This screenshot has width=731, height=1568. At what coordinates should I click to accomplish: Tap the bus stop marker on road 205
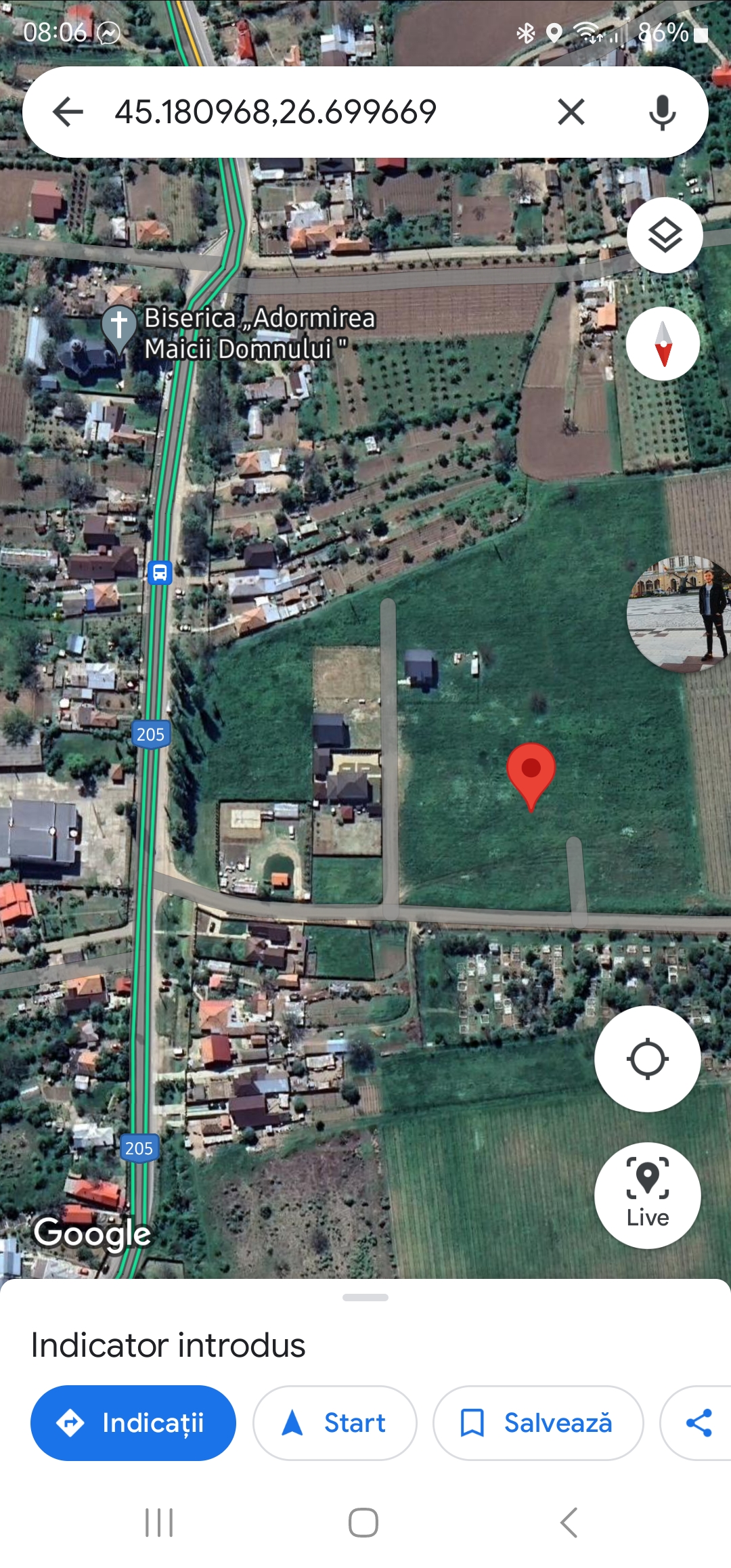(x=160, y=573)
